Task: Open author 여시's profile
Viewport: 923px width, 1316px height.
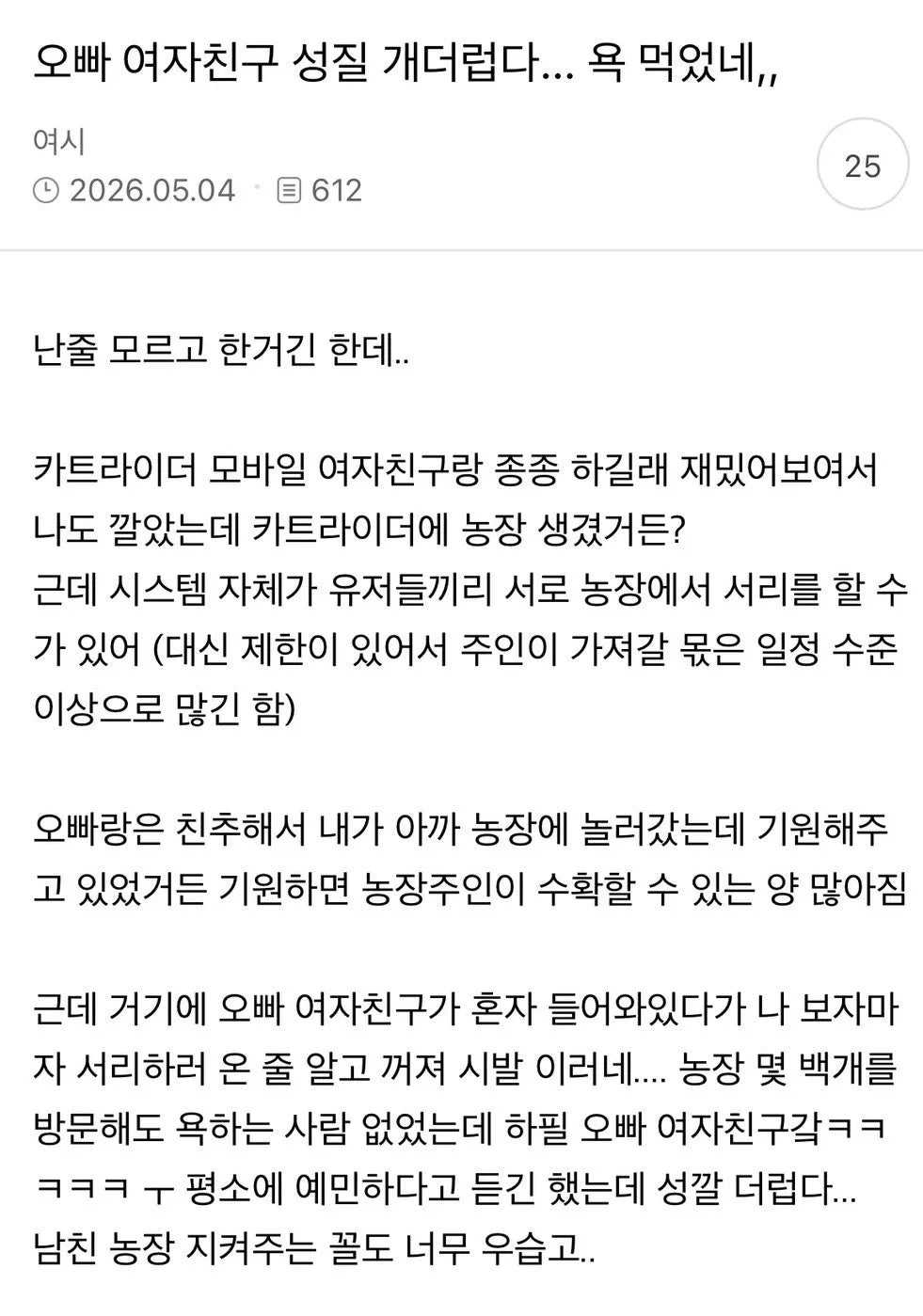Action: (x=59, y=141)
